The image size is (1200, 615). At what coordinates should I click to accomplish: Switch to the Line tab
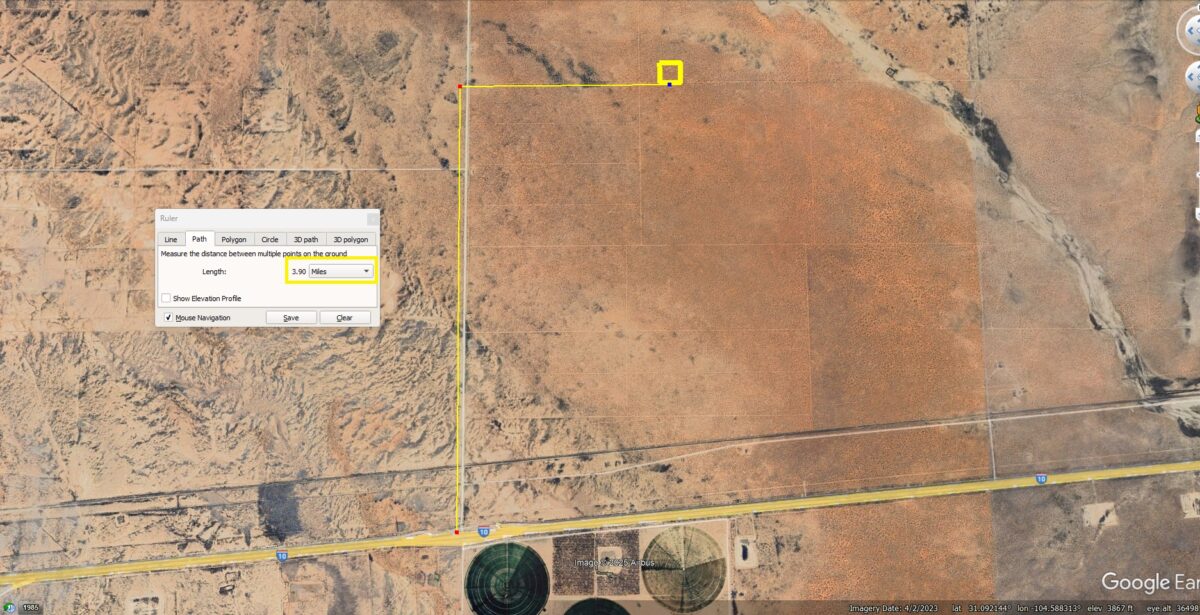[x=171, y=240]
